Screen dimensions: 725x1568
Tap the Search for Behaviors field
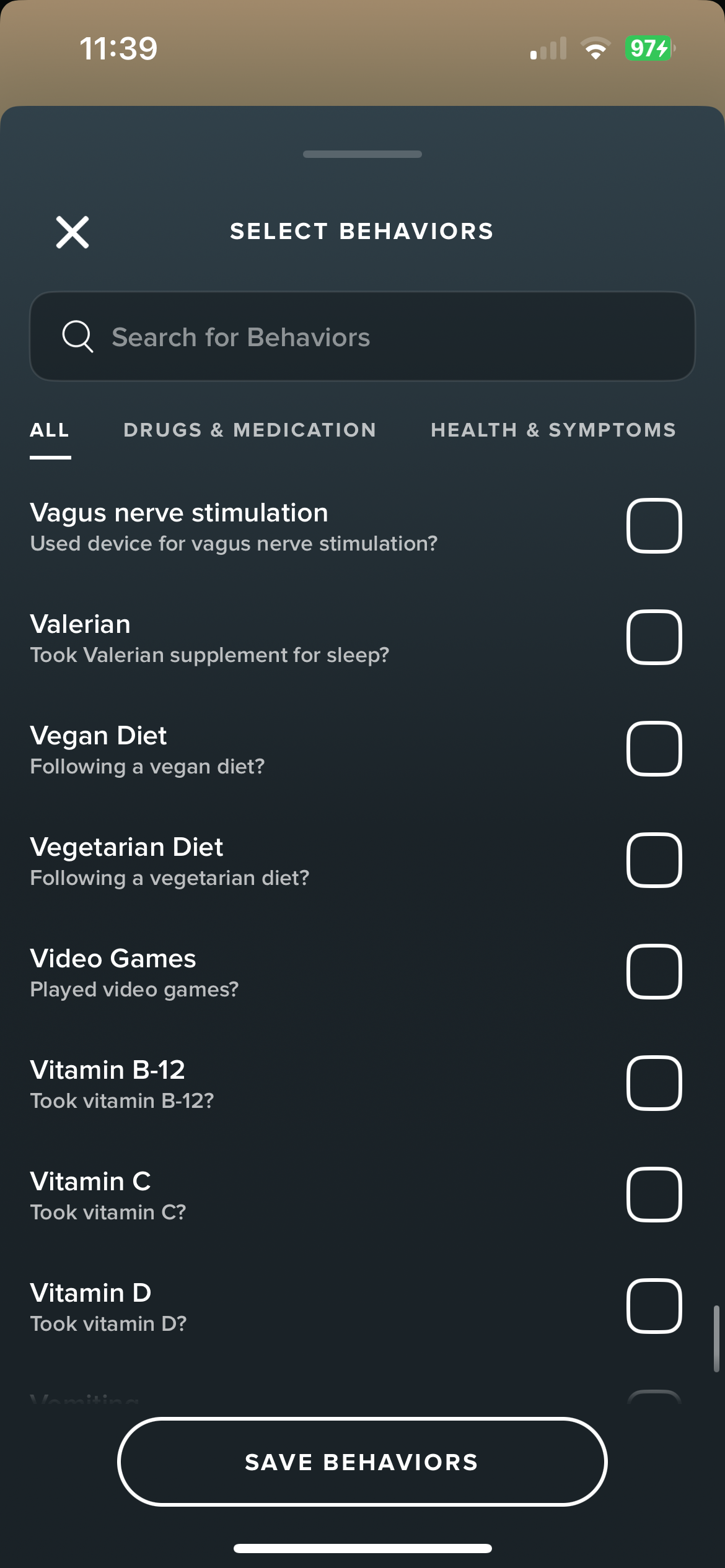[x=362, y=336]
